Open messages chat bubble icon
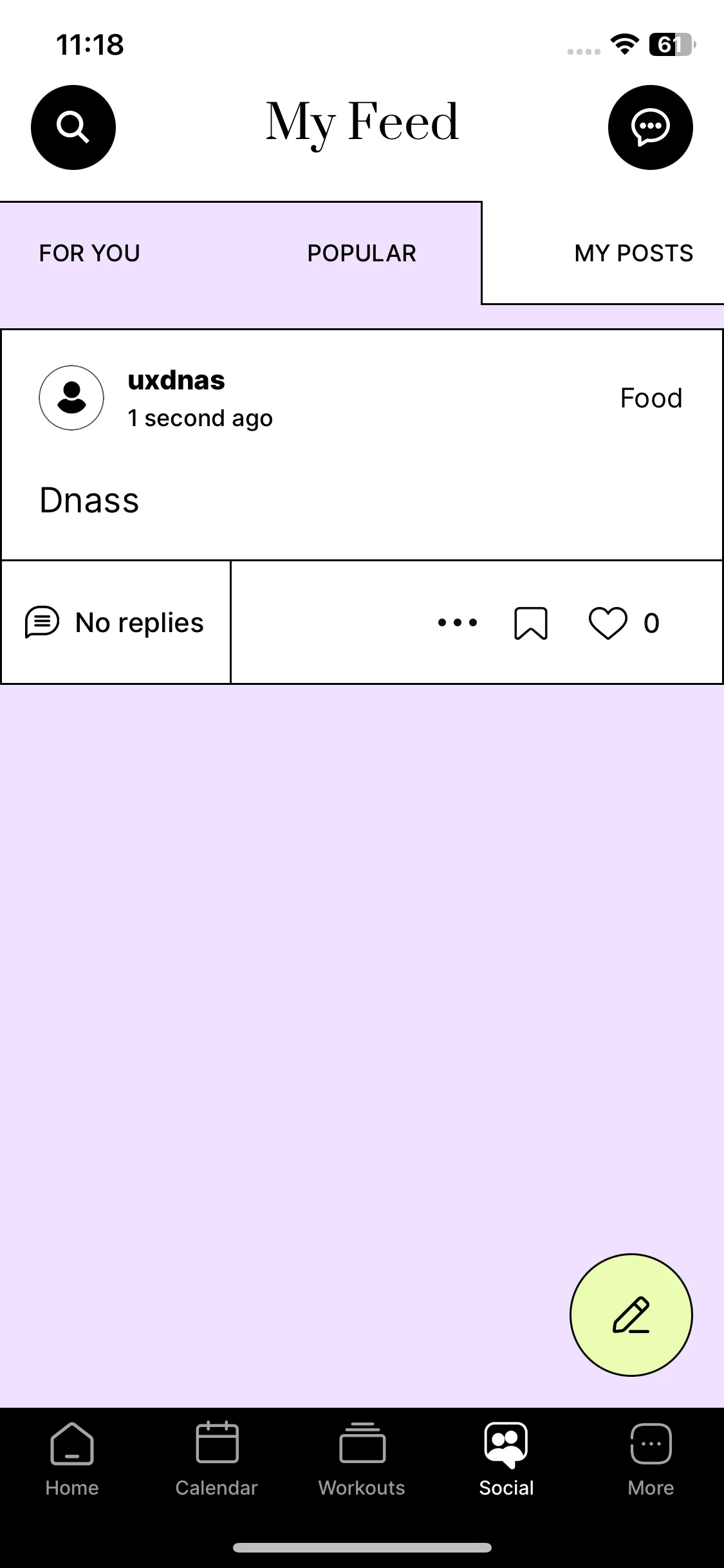Image resolution: width=724 pixels, height=1568 pixels. click(650, 127)
